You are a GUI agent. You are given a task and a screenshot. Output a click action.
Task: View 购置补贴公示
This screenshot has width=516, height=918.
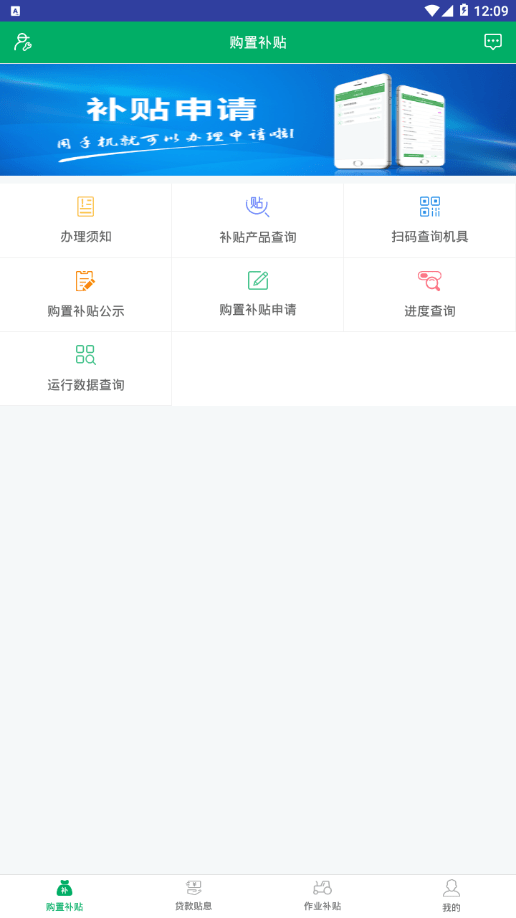point(86,294)
